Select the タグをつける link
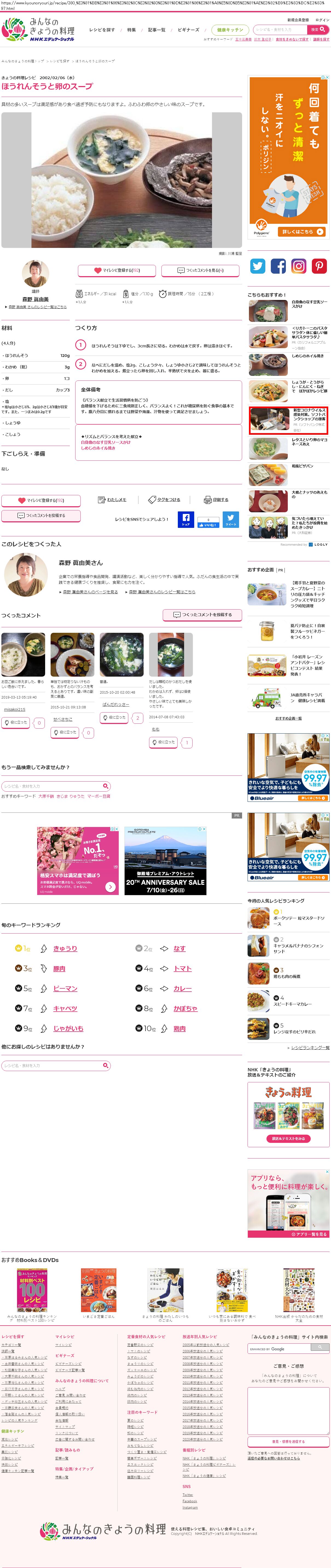 [x=165, y=500]
